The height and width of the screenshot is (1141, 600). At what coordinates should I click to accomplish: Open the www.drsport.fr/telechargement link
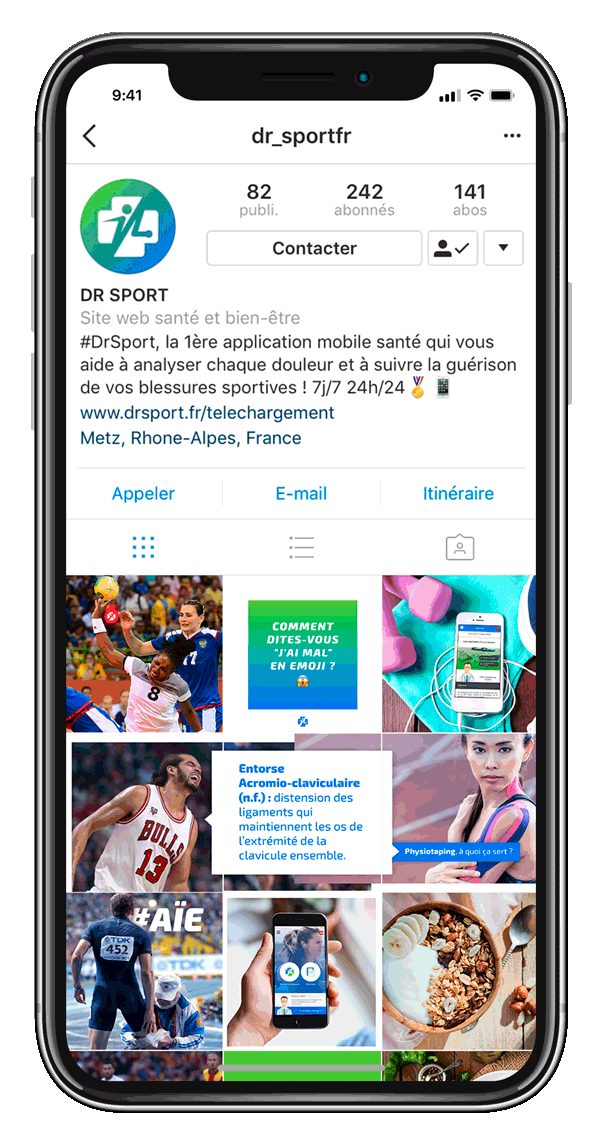coord(207,413)
